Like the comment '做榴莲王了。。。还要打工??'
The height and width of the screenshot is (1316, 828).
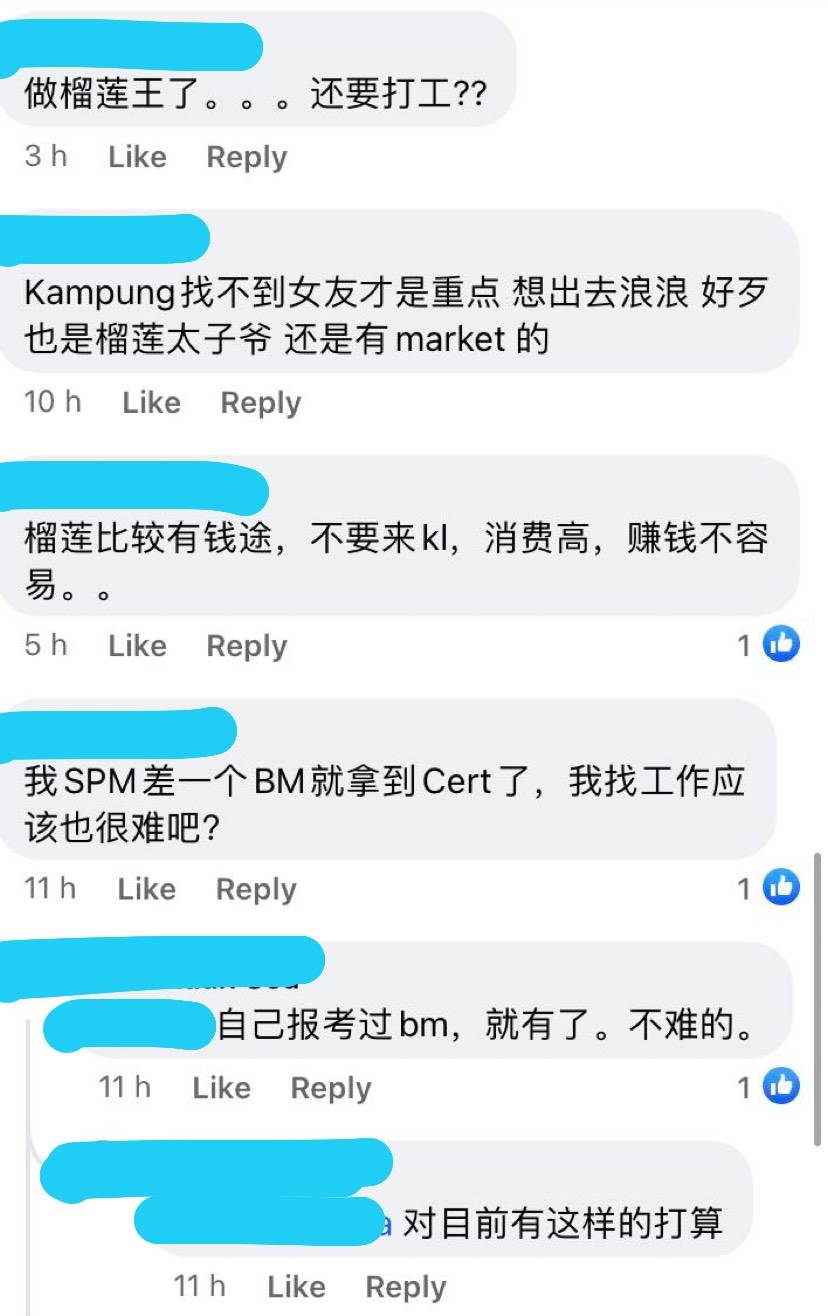(137, 157)
